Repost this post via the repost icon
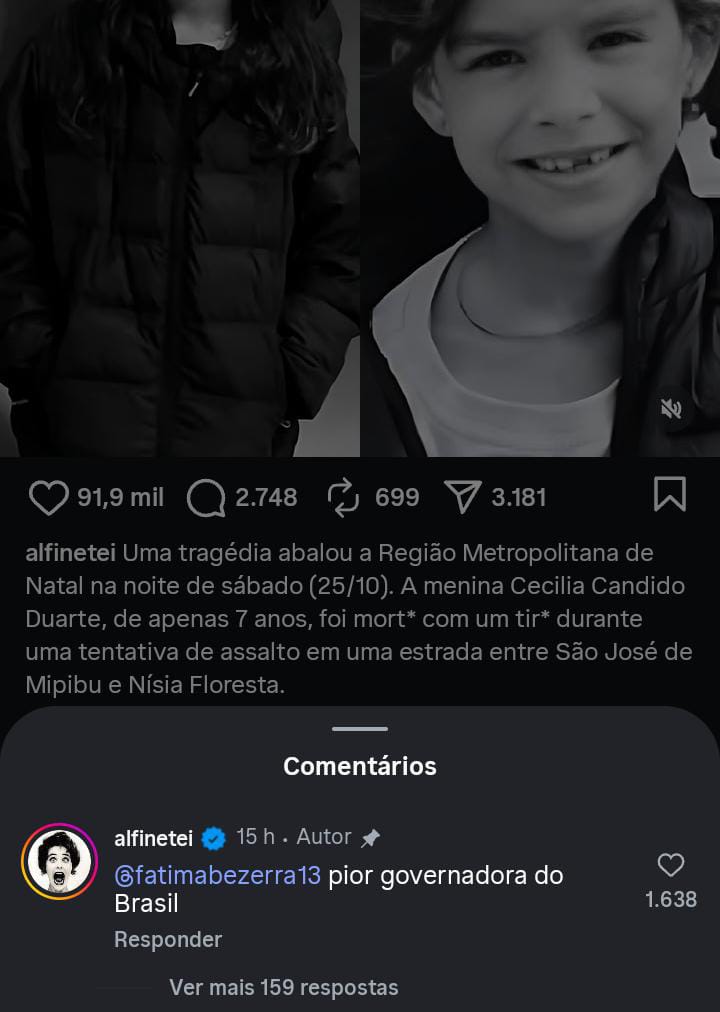720x1012 pixels. tap(343, 497)
